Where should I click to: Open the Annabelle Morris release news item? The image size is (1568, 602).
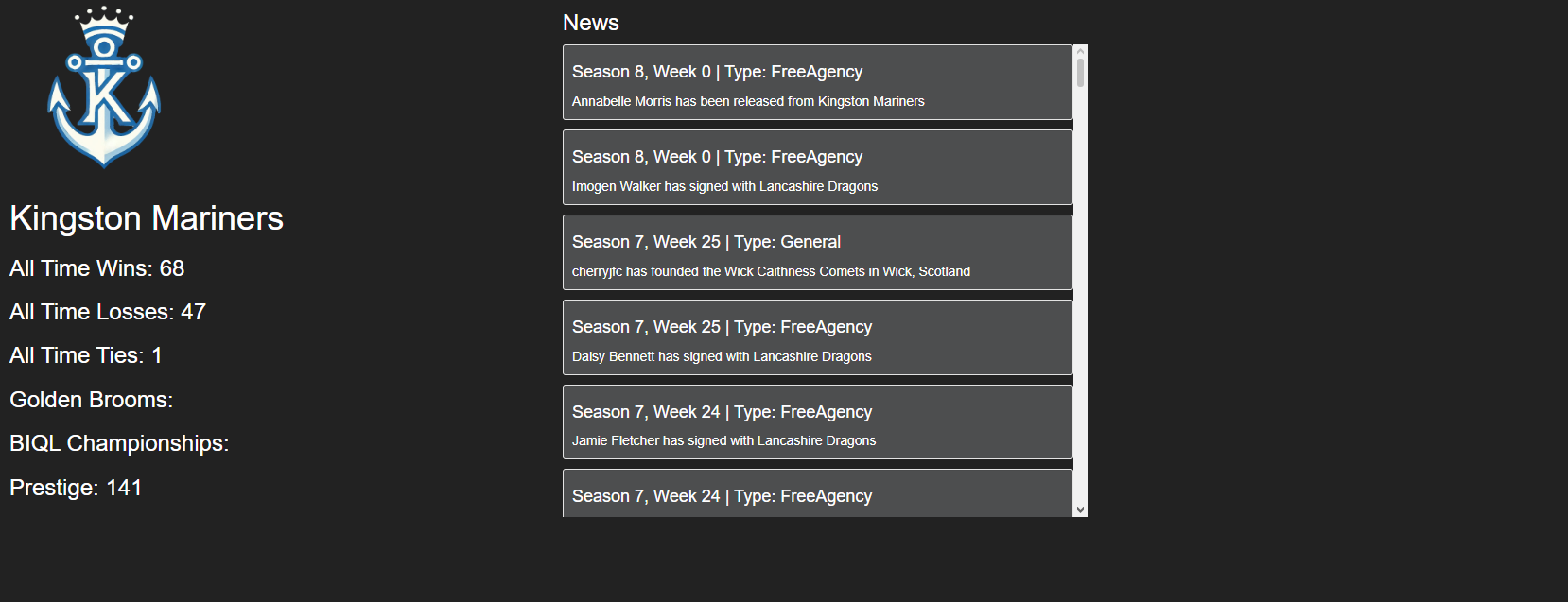(x=817, y=83)
